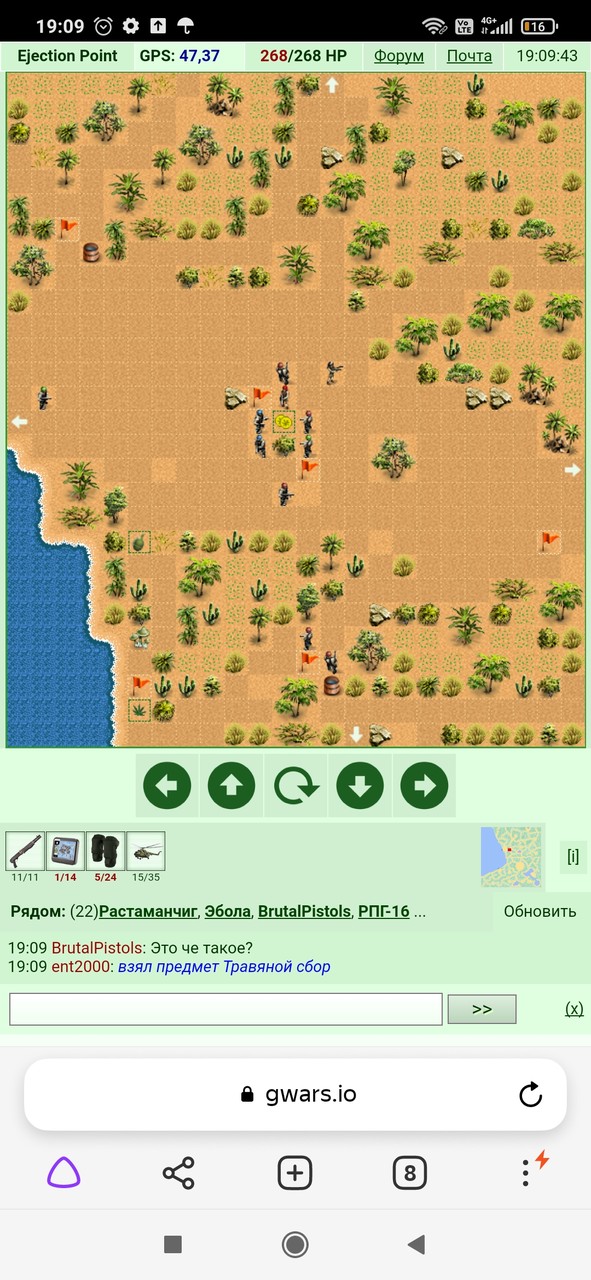Move up with the up arrow button
Image resolution: width=591 pixels, height=1280 pixels.
[232, 786]
